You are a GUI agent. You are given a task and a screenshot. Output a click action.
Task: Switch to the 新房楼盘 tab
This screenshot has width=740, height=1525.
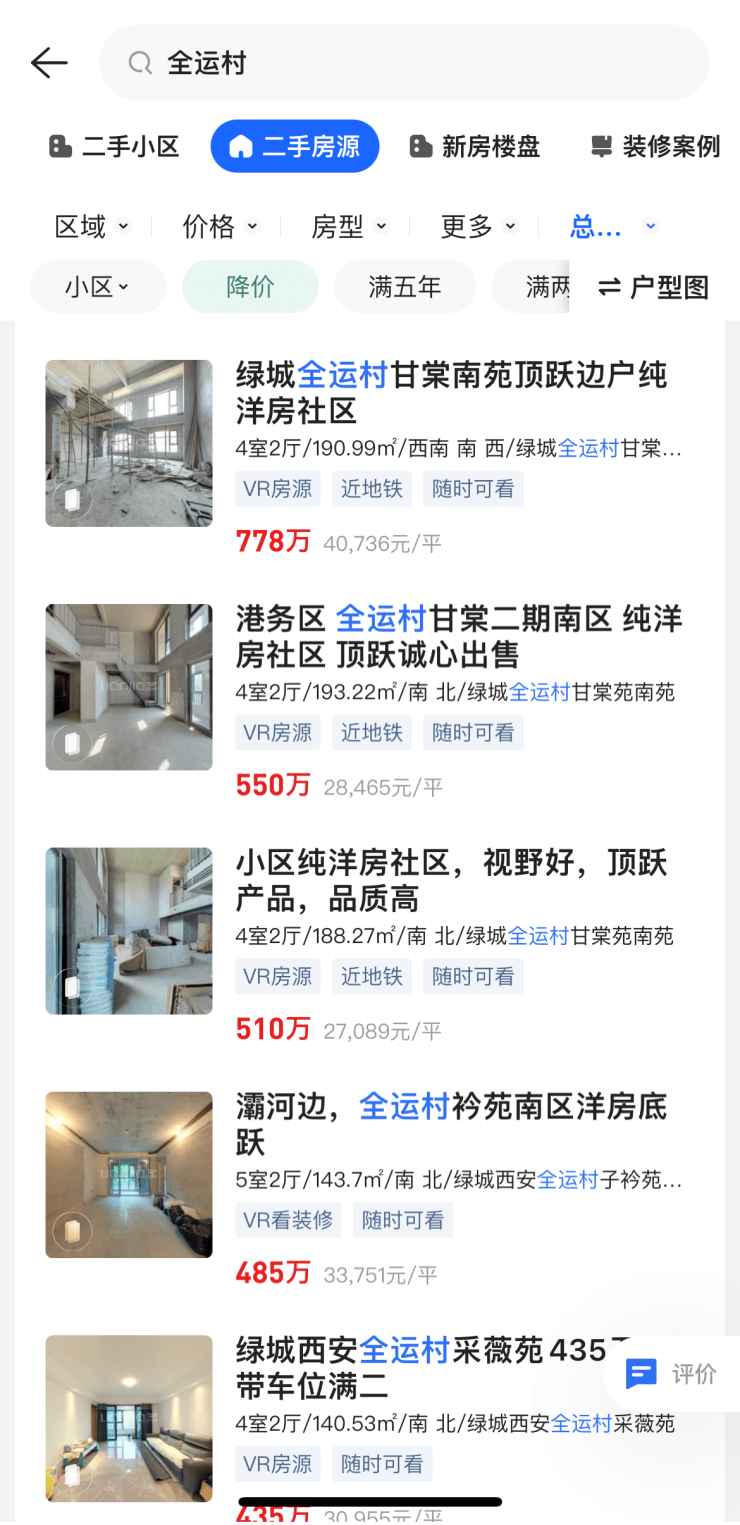[x=475, y=147]
